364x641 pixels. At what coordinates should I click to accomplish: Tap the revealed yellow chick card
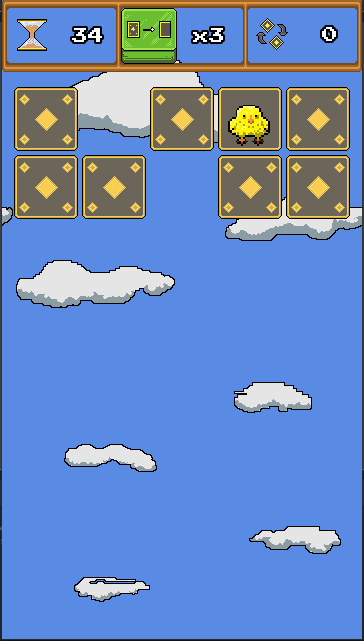pyautogui.click(x=250, y=119)
